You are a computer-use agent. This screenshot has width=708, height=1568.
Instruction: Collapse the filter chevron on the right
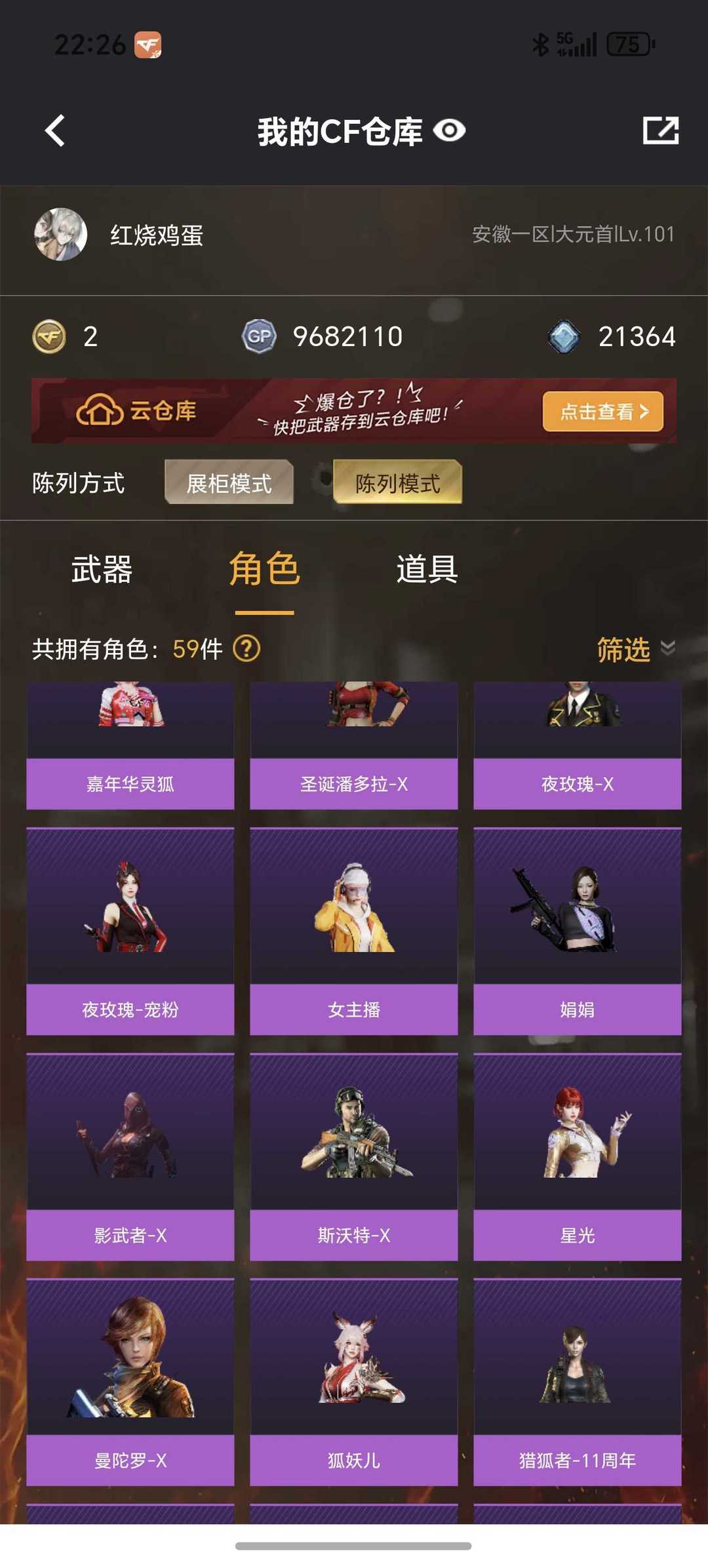(665, 650)
